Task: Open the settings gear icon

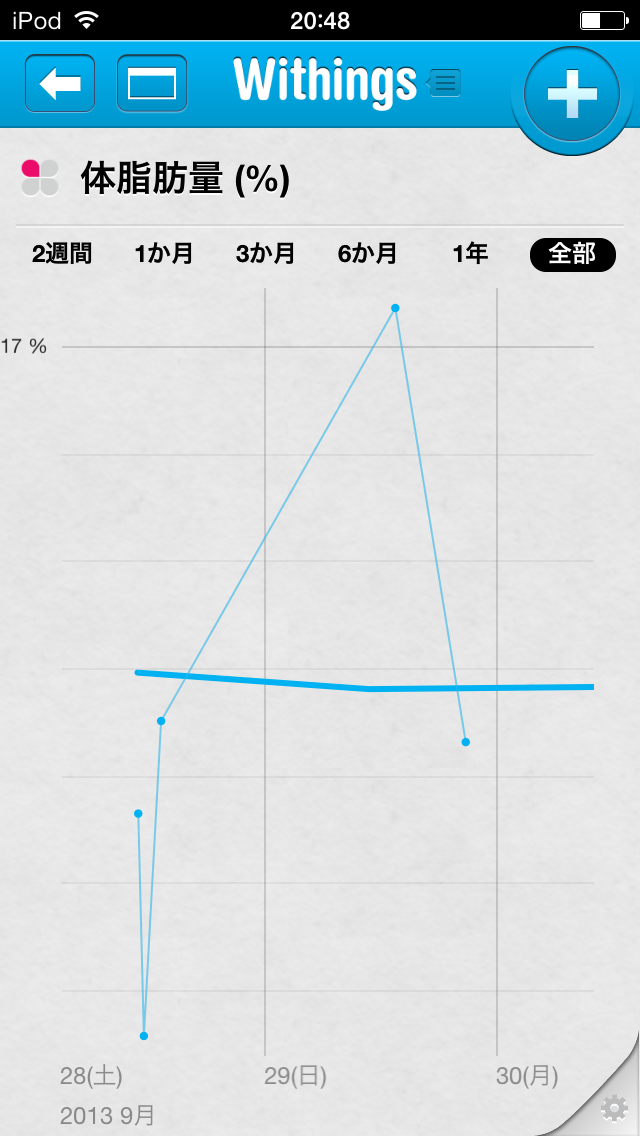Action: 614,1108
